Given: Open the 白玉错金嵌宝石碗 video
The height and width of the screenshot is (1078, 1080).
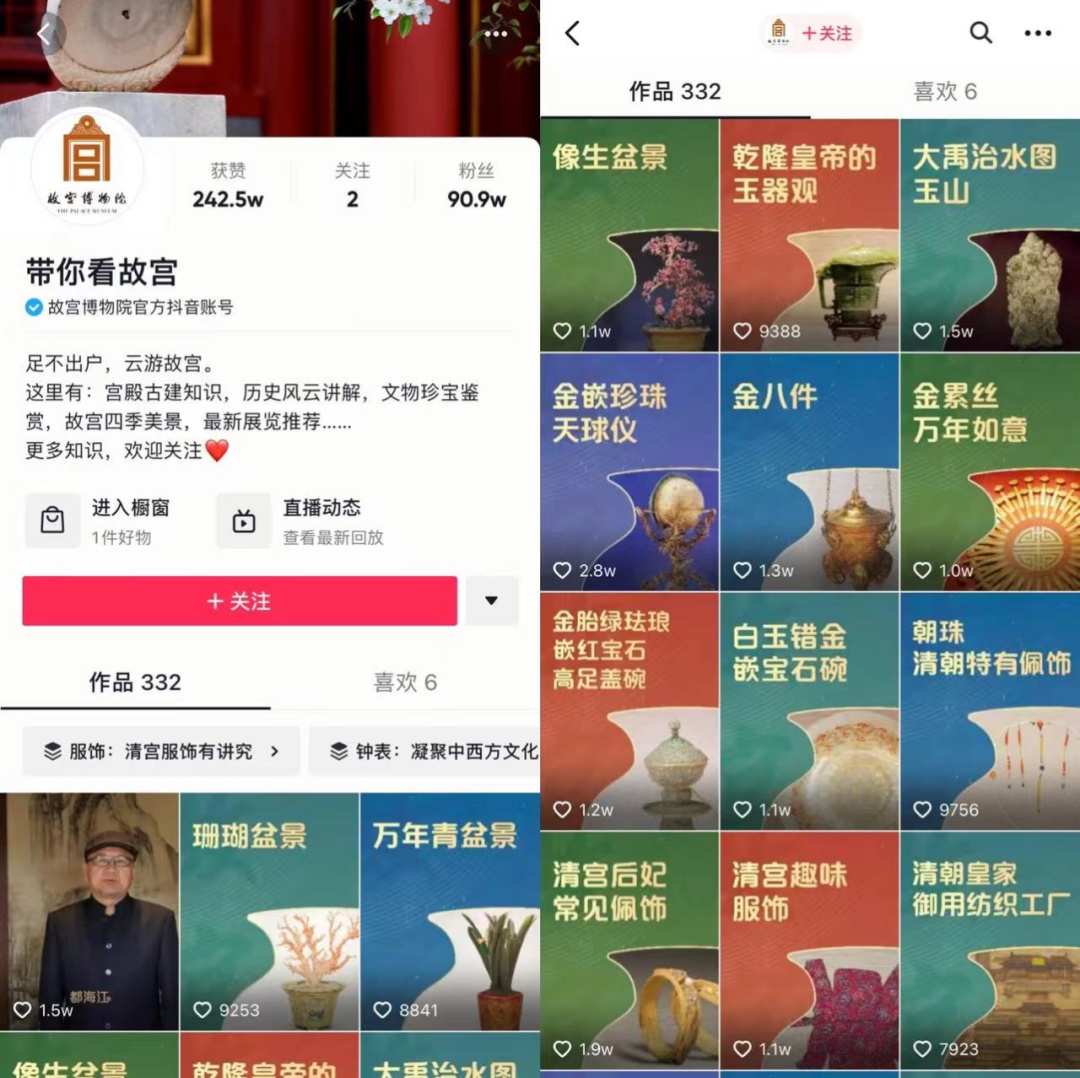Looking at the screenshot, I should [809, 712].
